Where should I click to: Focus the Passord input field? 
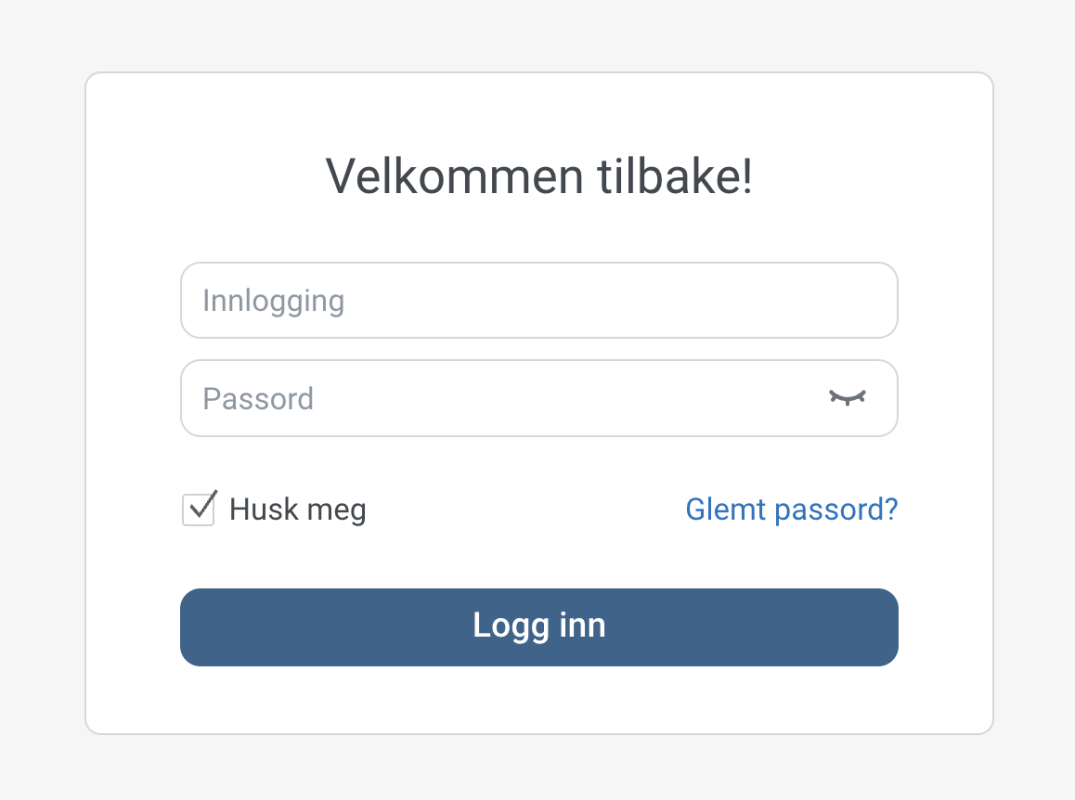539,398
